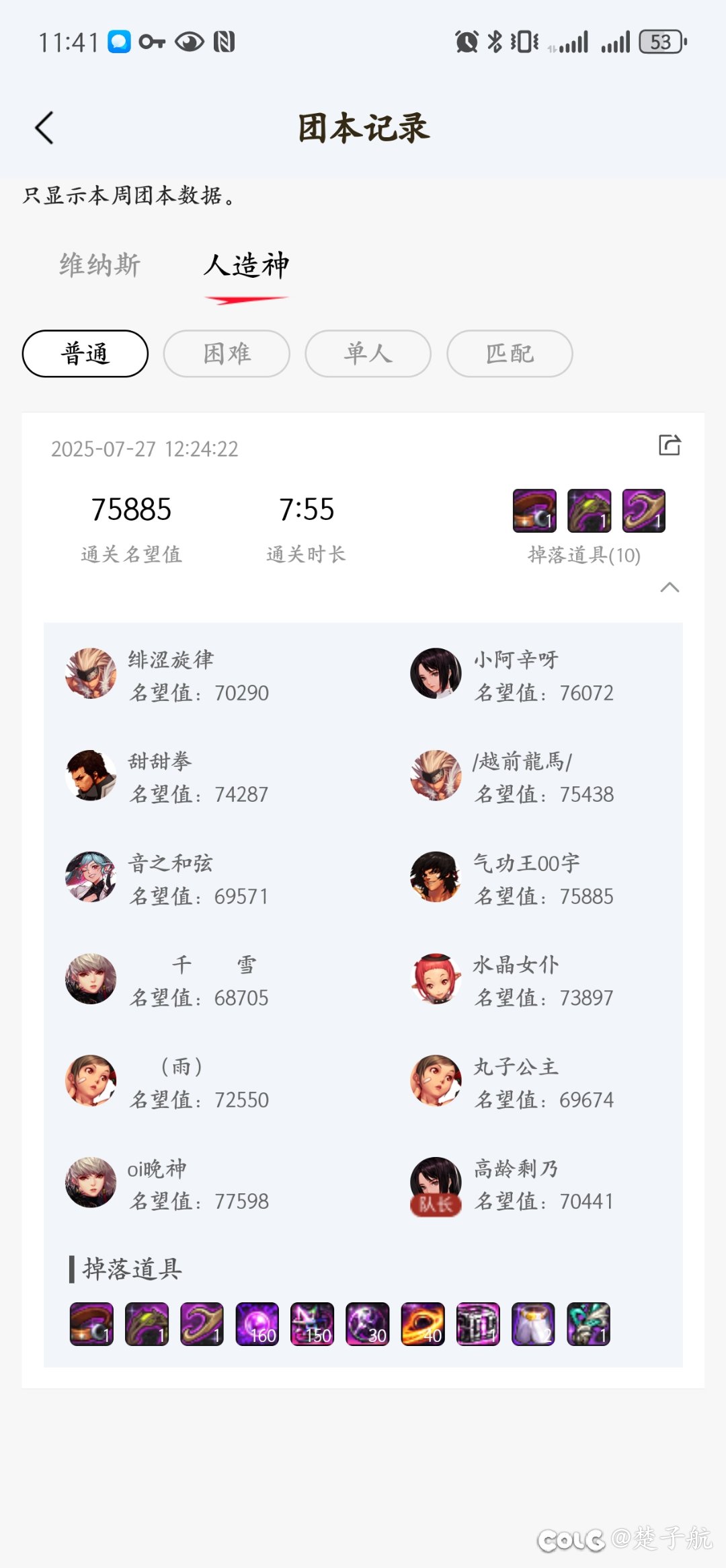Screen dimensions: 726x1568
Task: Filter records by 困难 difficulty
Action: coord(227,354)
